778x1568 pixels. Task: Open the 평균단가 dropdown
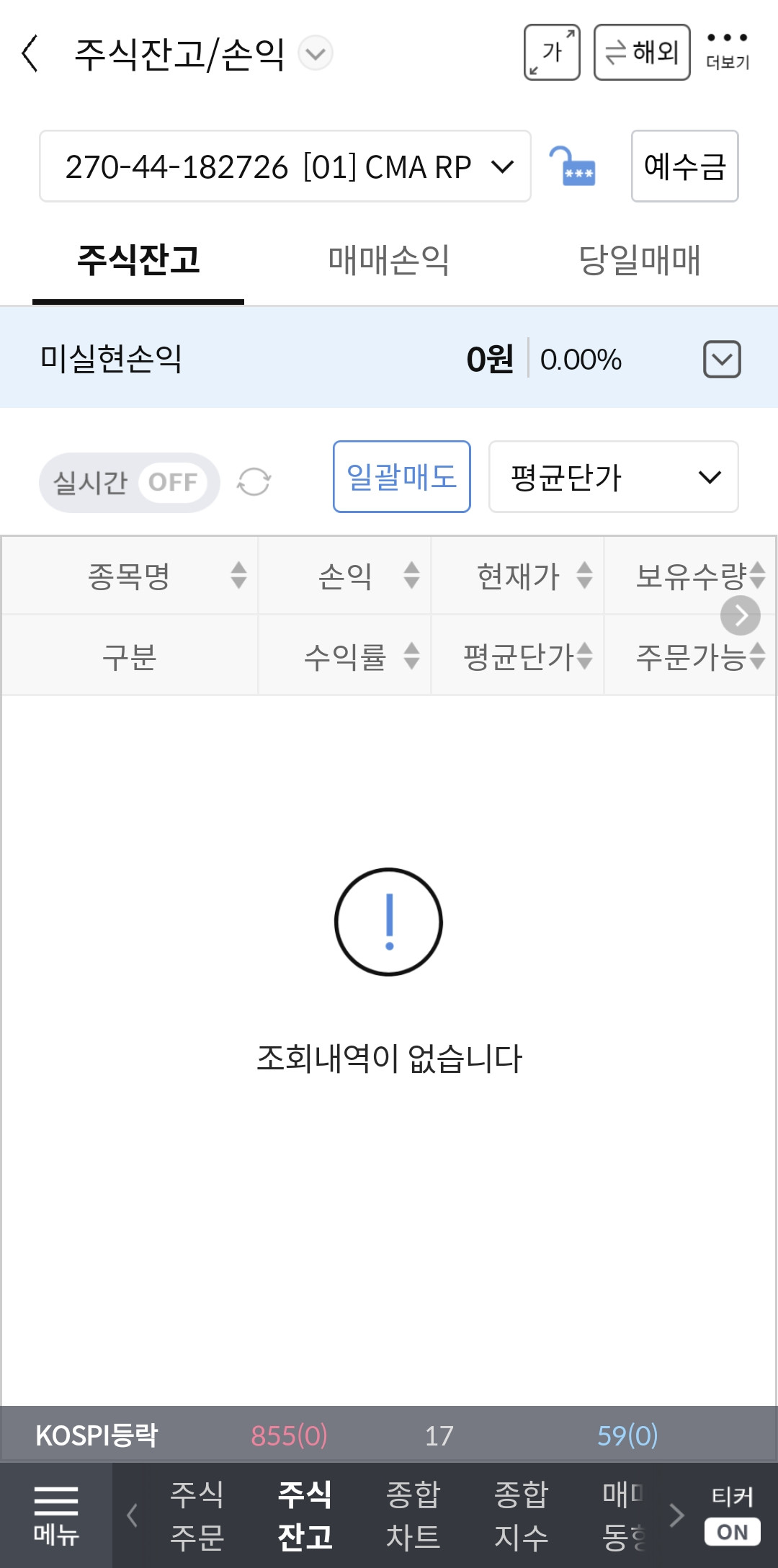coord(614,476)
